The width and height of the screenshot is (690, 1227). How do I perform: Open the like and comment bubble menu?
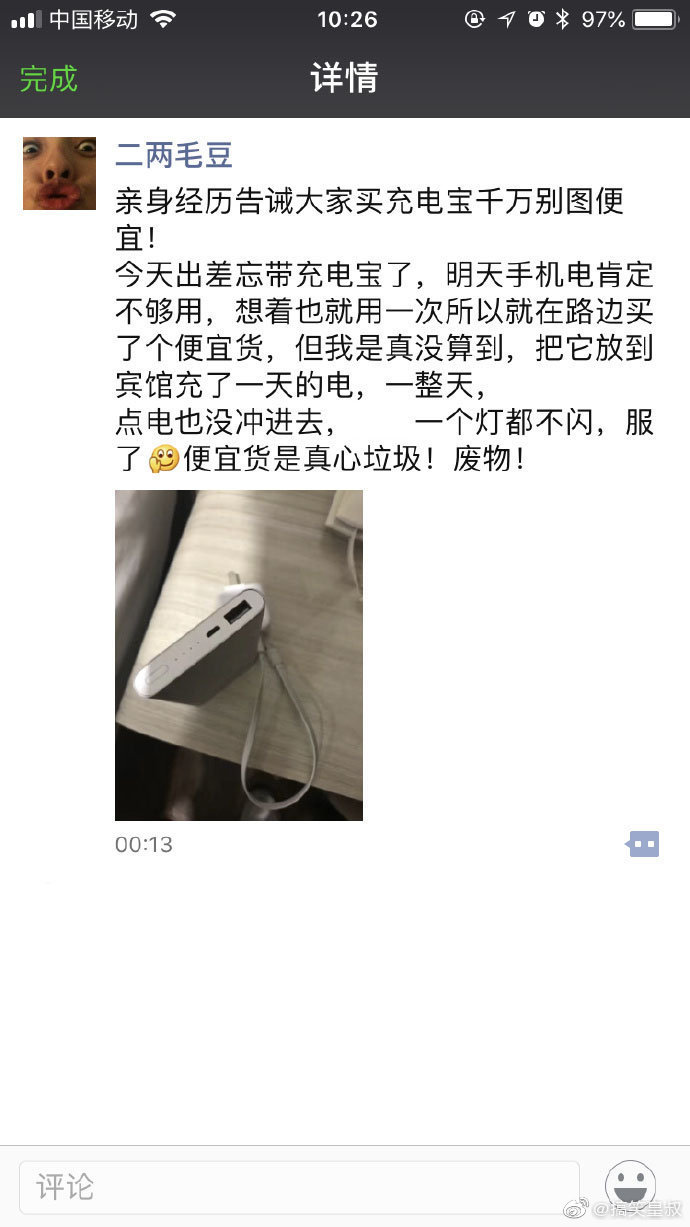click(642, 844)
